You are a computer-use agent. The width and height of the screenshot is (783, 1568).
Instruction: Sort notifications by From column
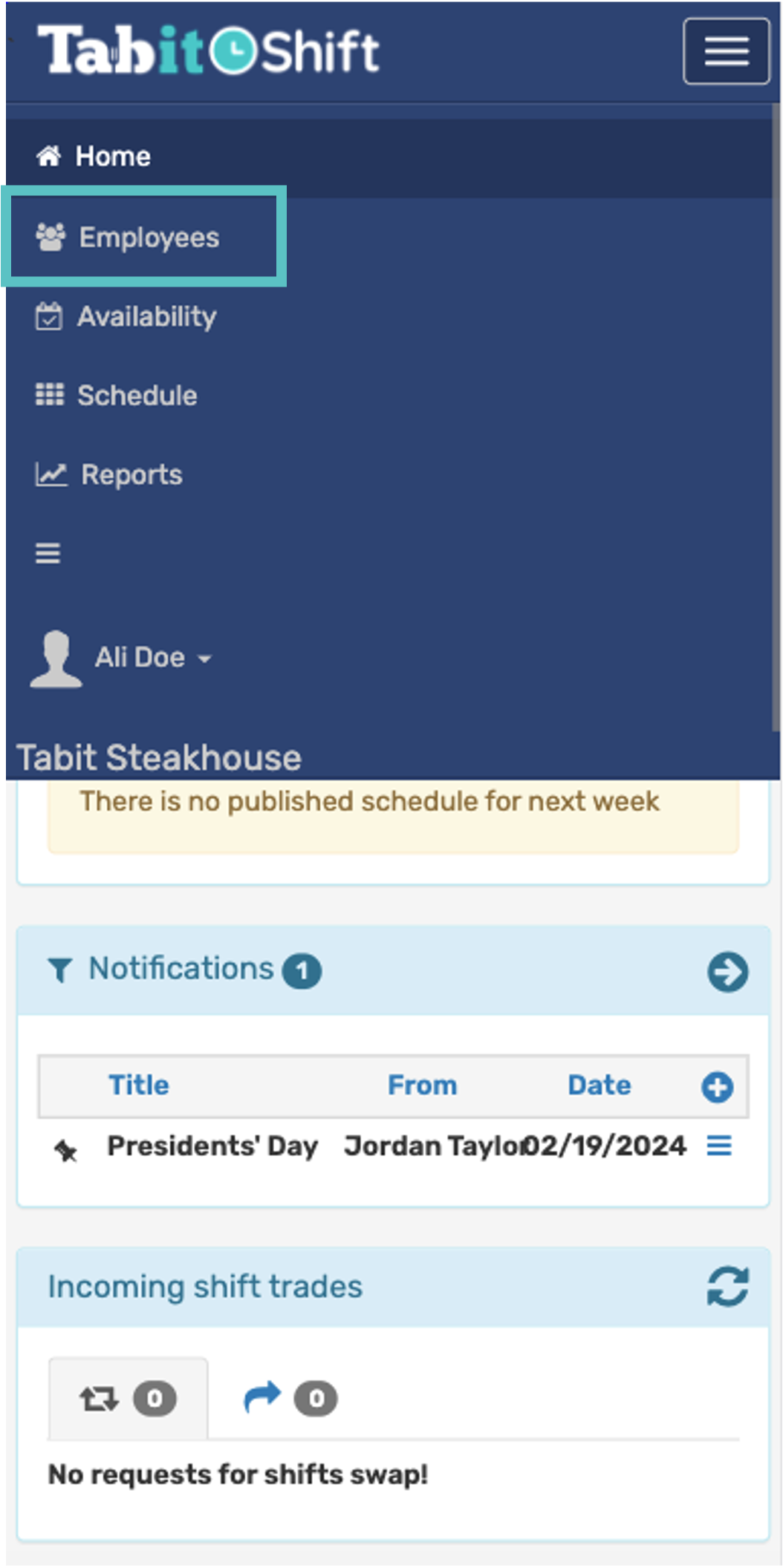click(423, 1085)
